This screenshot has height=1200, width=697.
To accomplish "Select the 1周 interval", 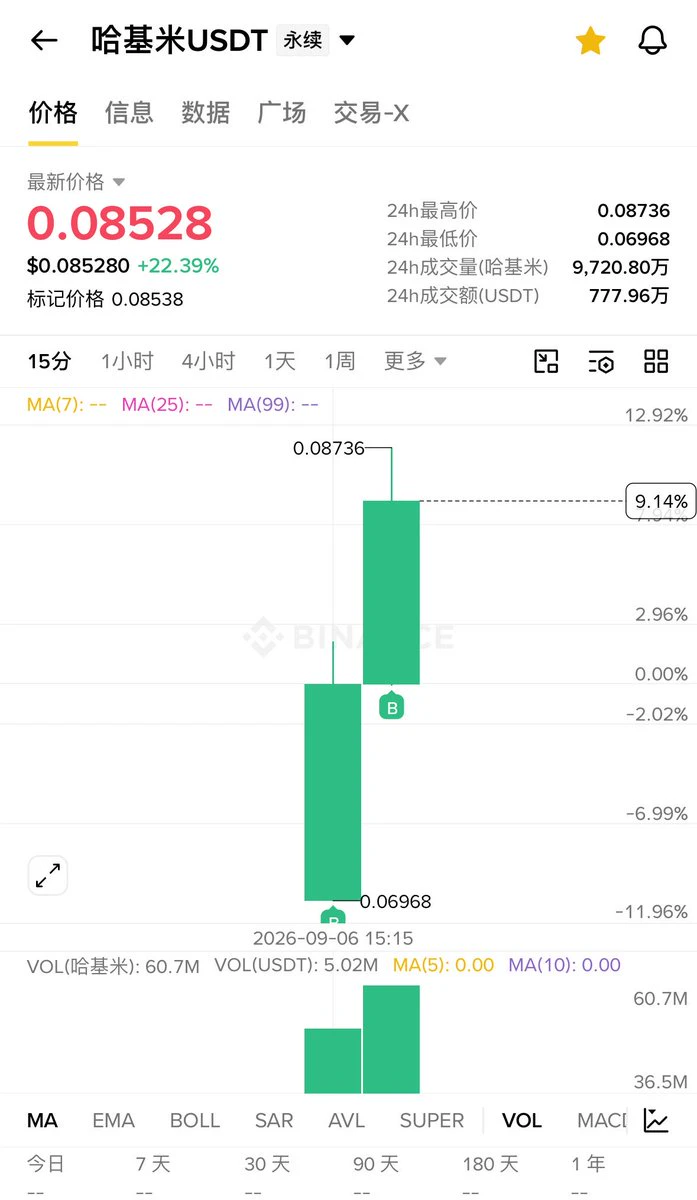I will pyautogui.click(x=340, y=361).
